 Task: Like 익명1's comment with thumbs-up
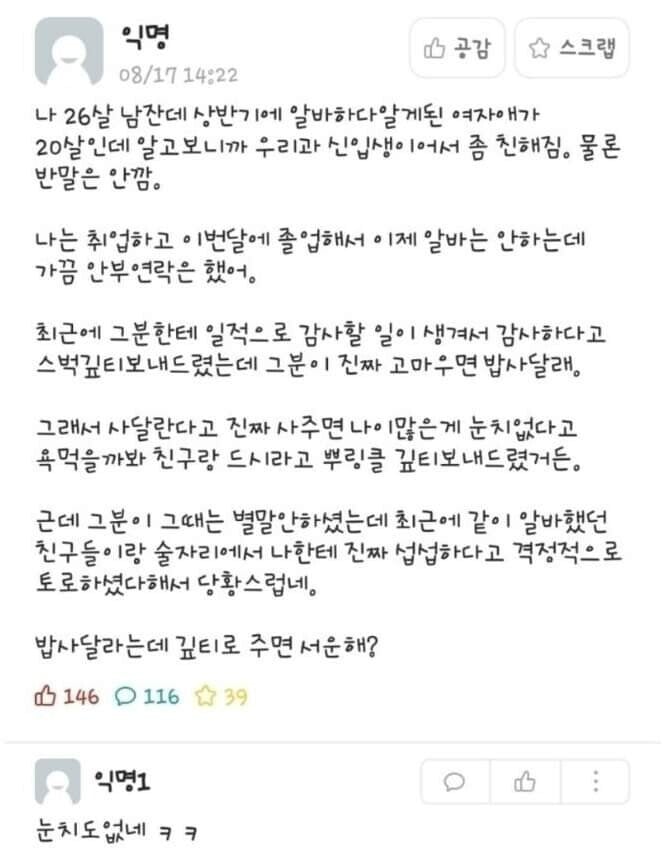coord(524,781)
